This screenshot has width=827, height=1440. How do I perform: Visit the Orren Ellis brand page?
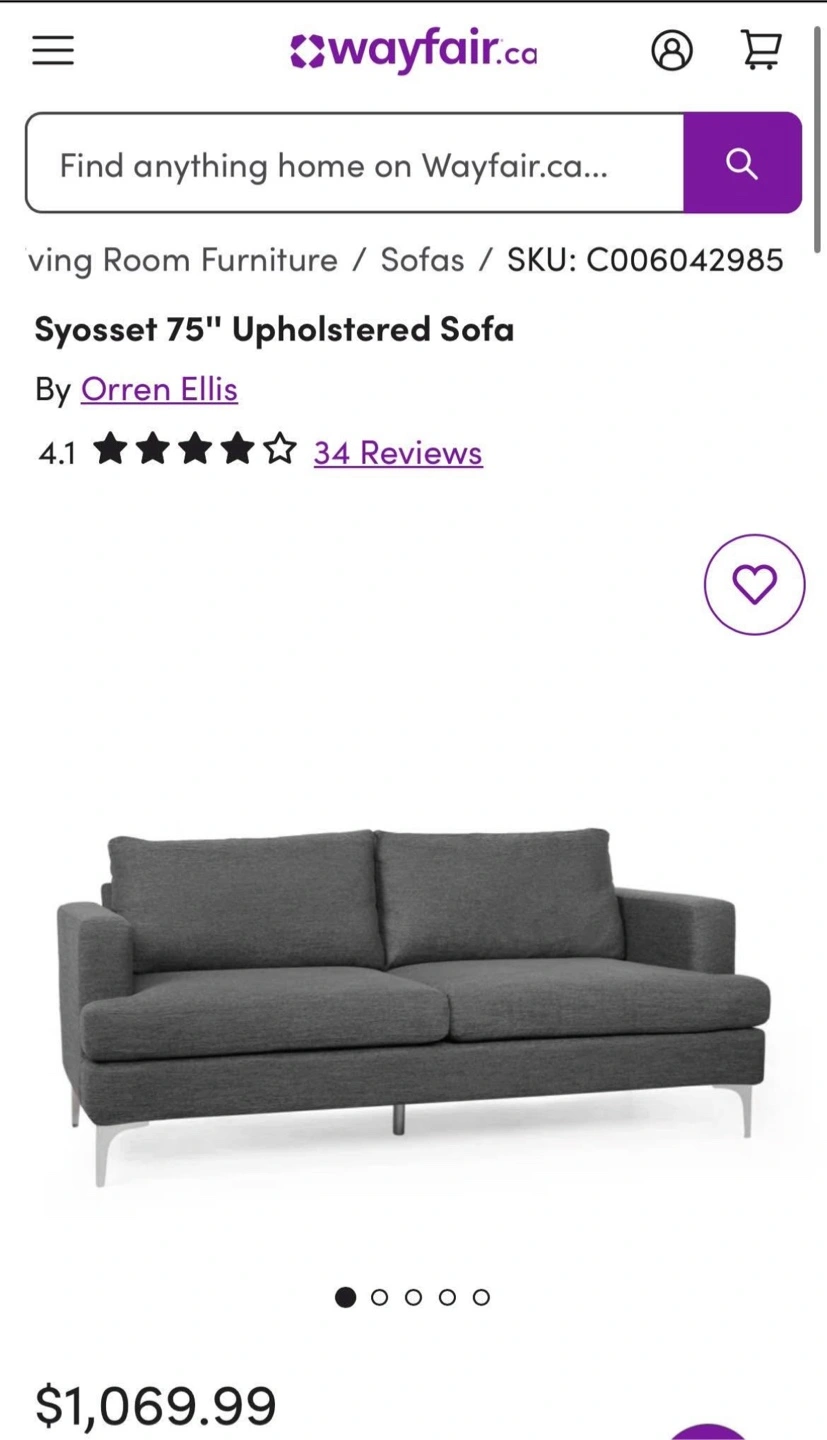[x=159, y=388]
